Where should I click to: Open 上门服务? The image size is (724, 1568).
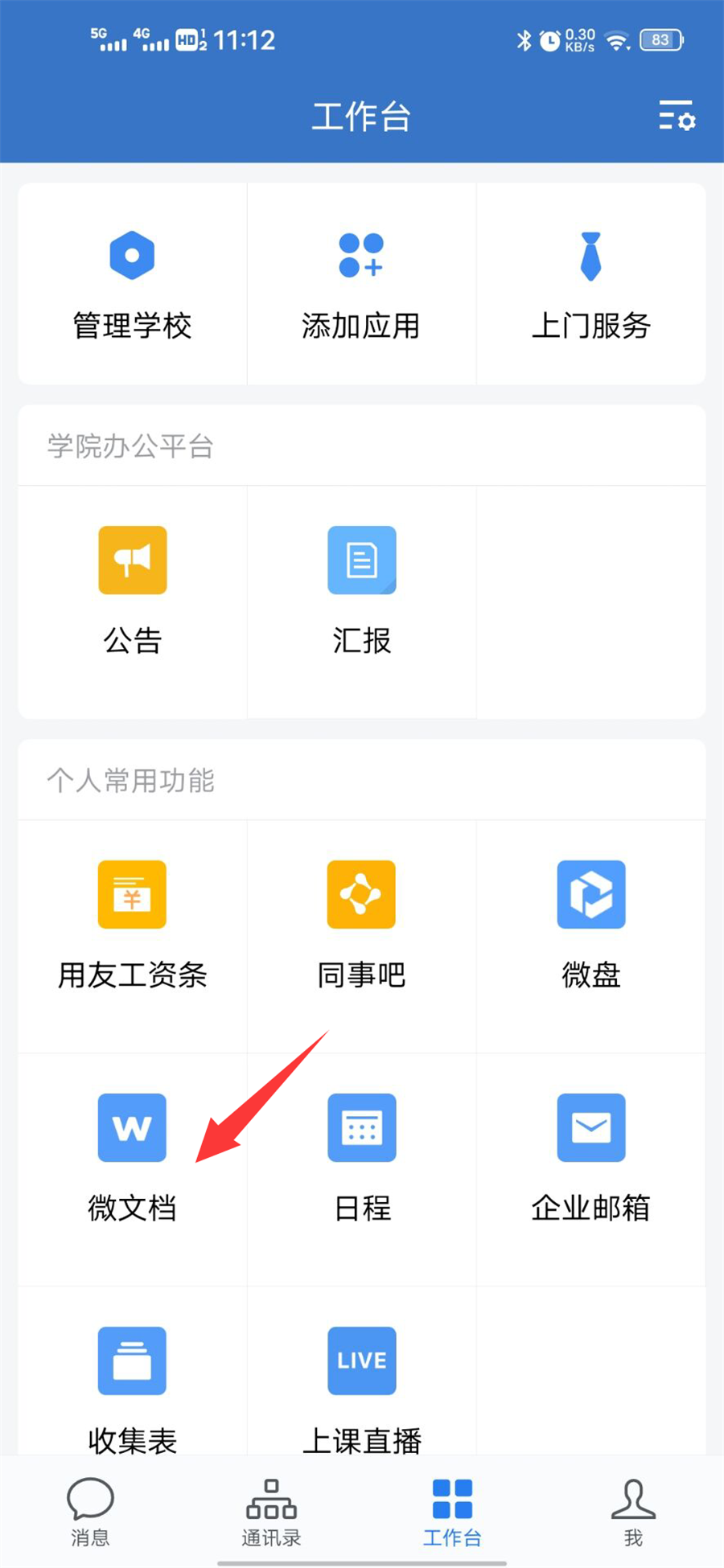pyautogui.click(x=590, y=283)
